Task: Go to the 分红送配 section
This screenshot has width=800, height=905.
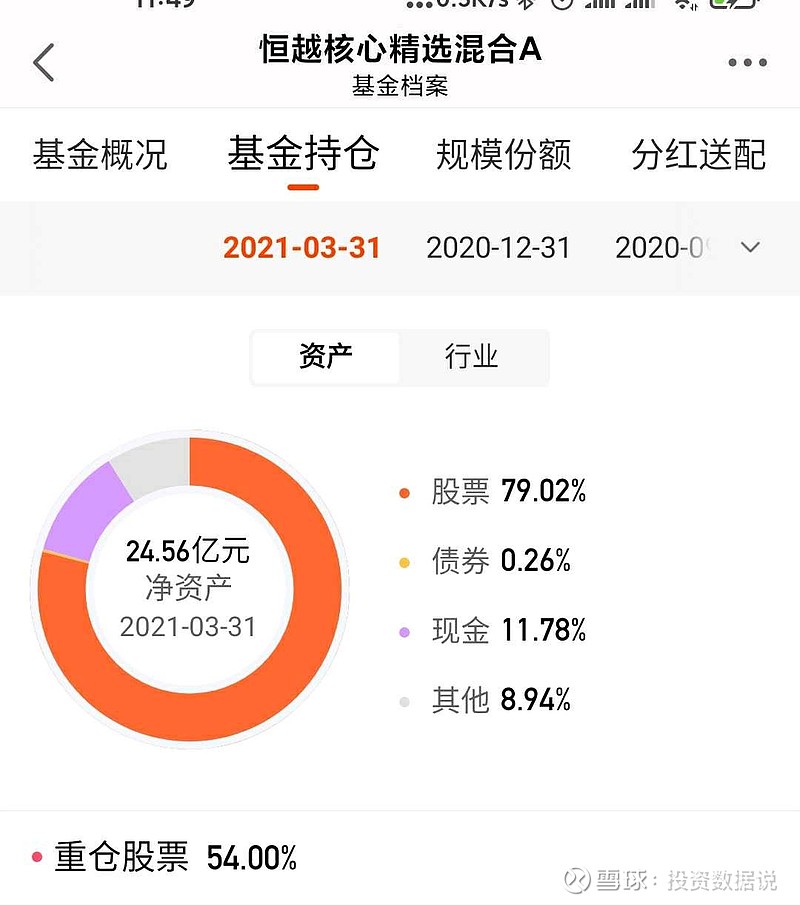Action: (700, 155)
